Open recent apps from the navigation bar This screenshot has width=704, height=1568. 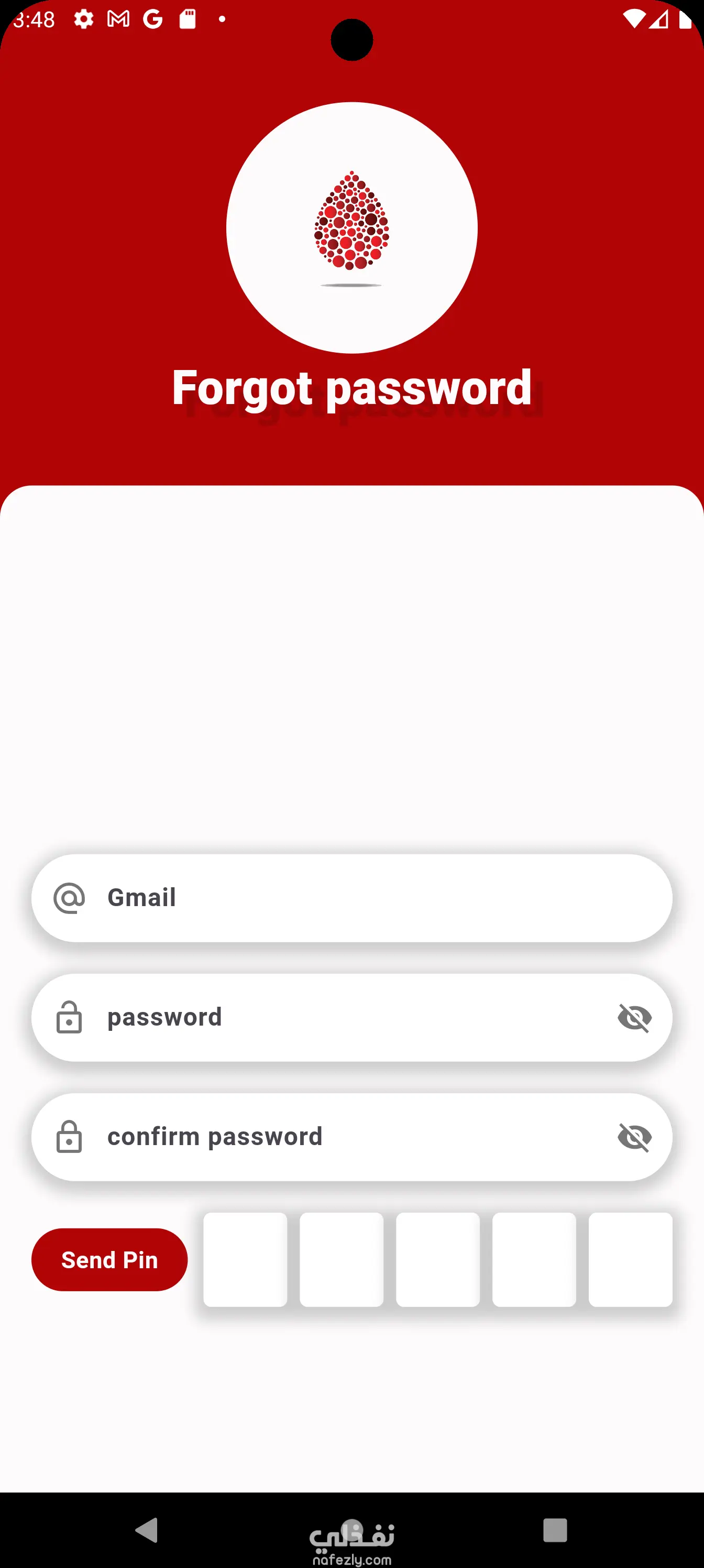[555, 1530]
